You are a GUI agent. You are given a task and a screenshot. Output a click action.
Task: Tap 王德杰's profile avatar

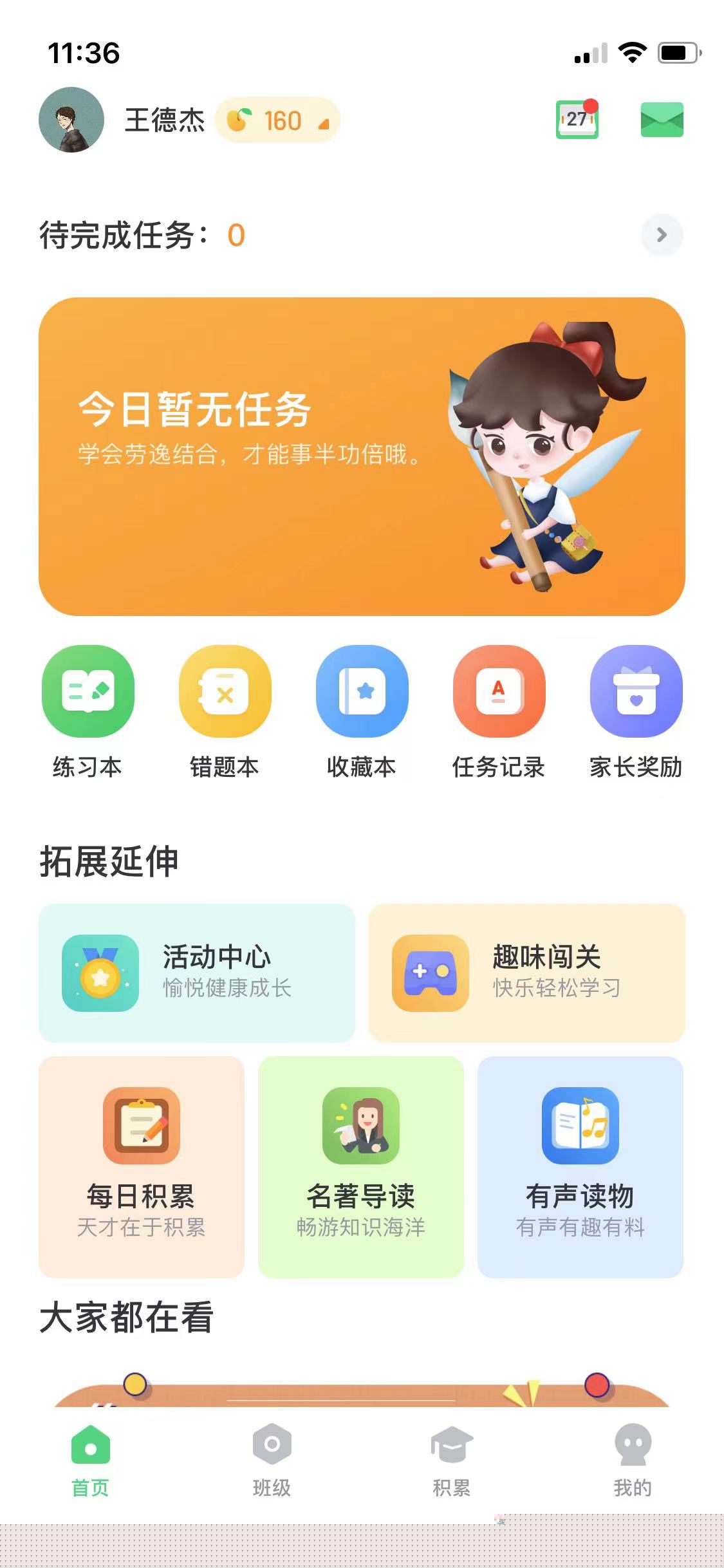tap(71, 120)
